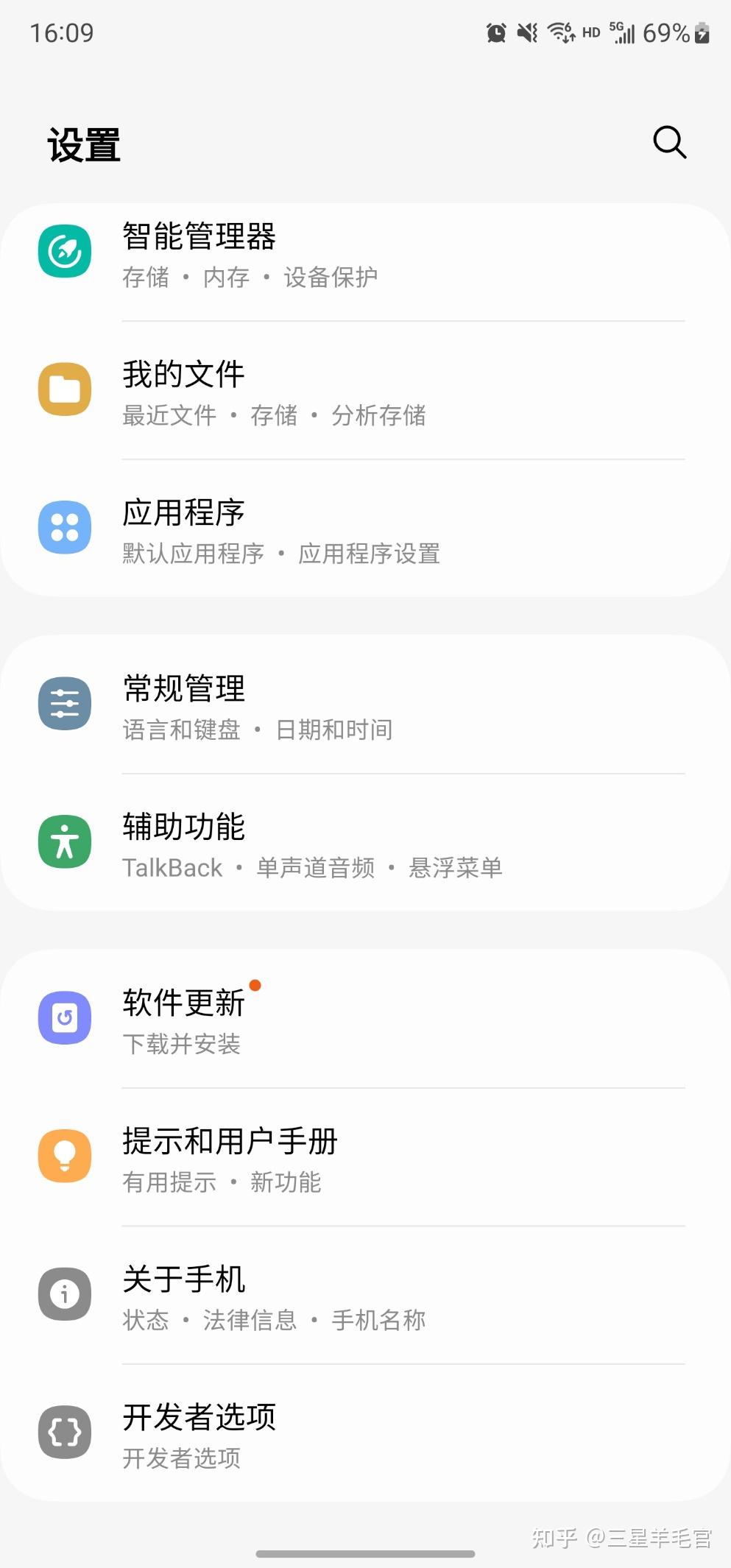This screenshot has width=731, height=1568.
Task: Open the settings search icon
Action: coord(669,142)
